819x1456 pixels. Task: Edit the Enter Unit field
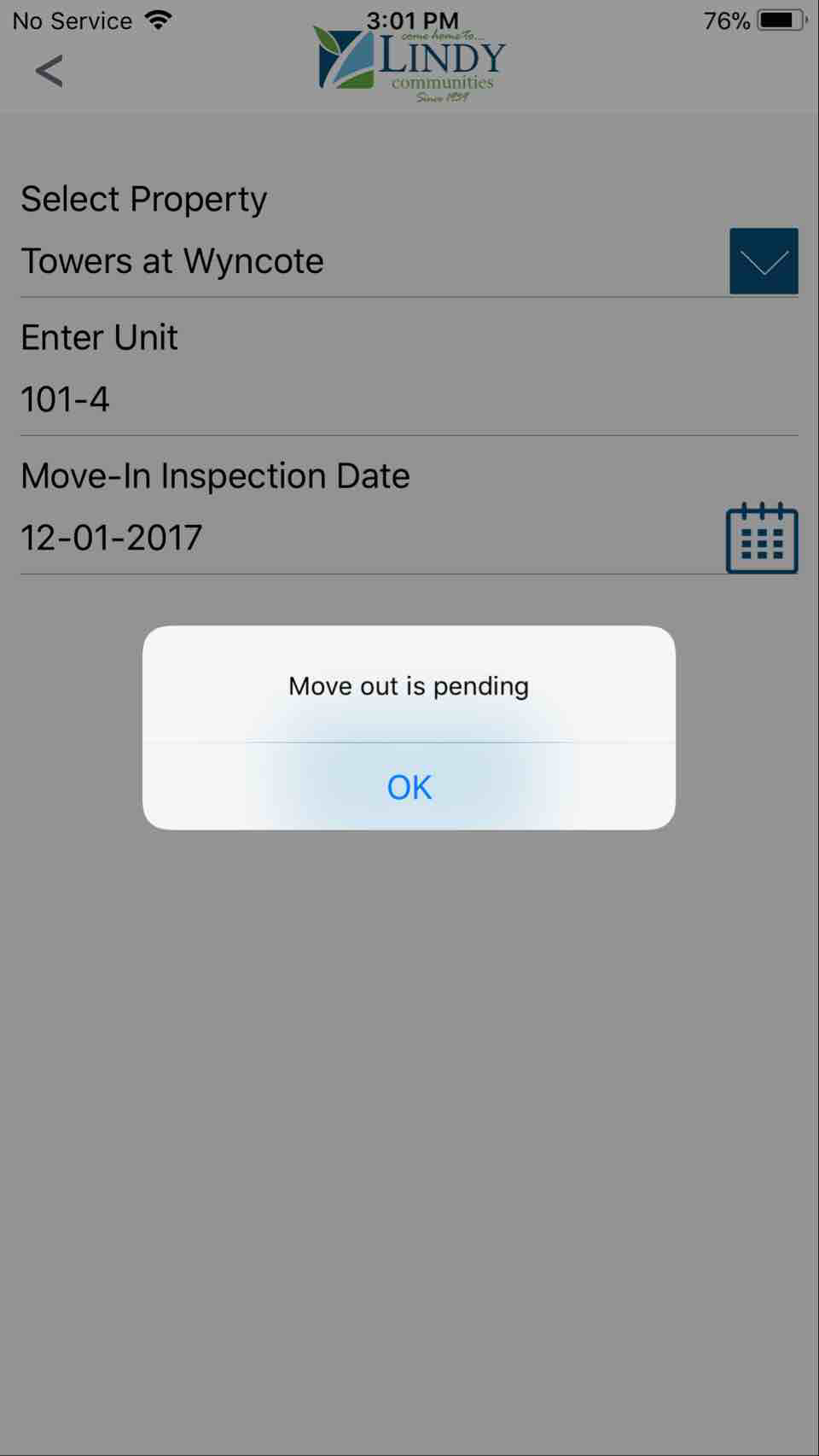coord(408,399)
